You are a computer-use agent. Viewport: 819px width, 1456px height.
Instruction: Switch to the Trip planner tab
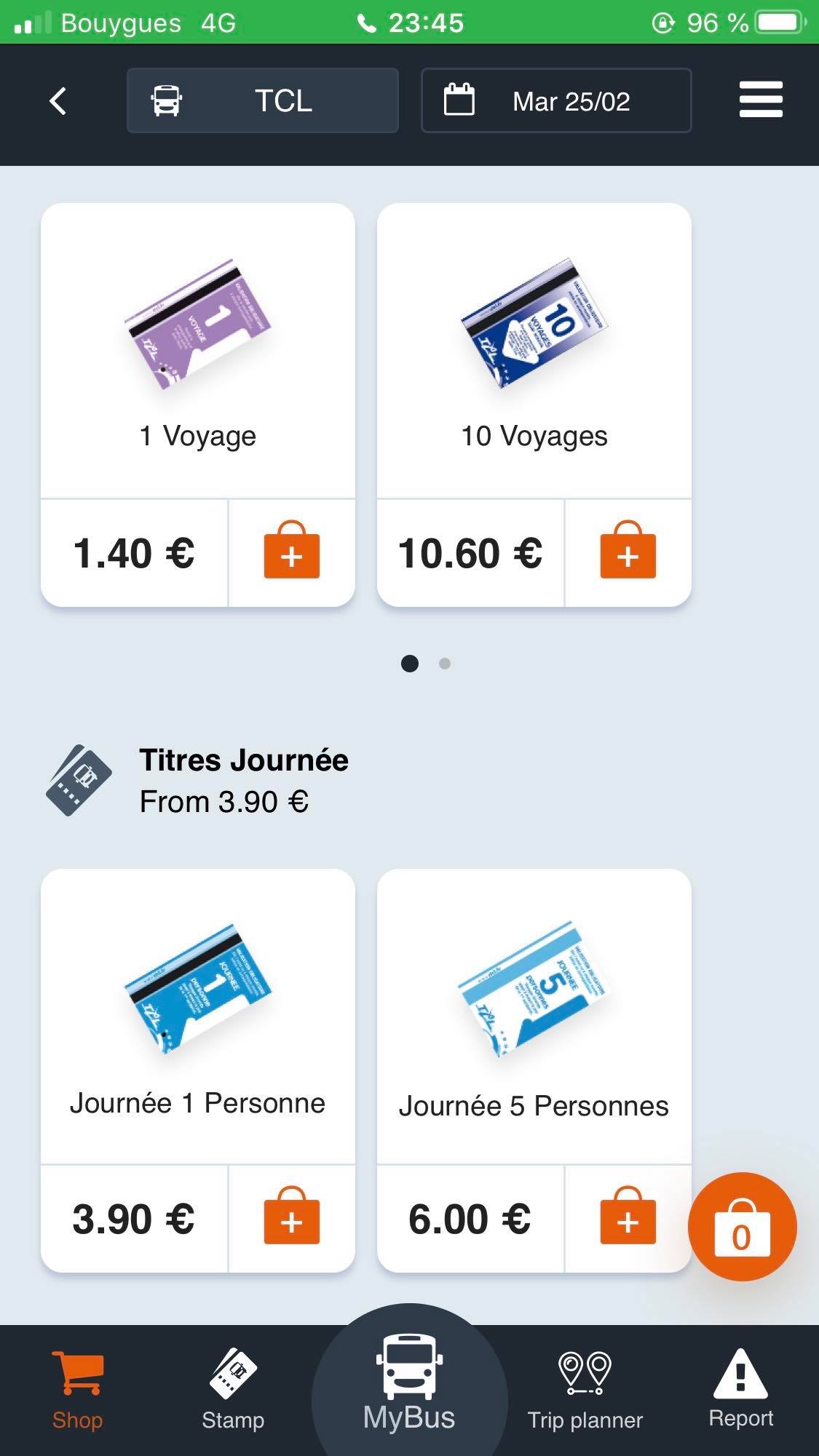(x=585, y=1390)
